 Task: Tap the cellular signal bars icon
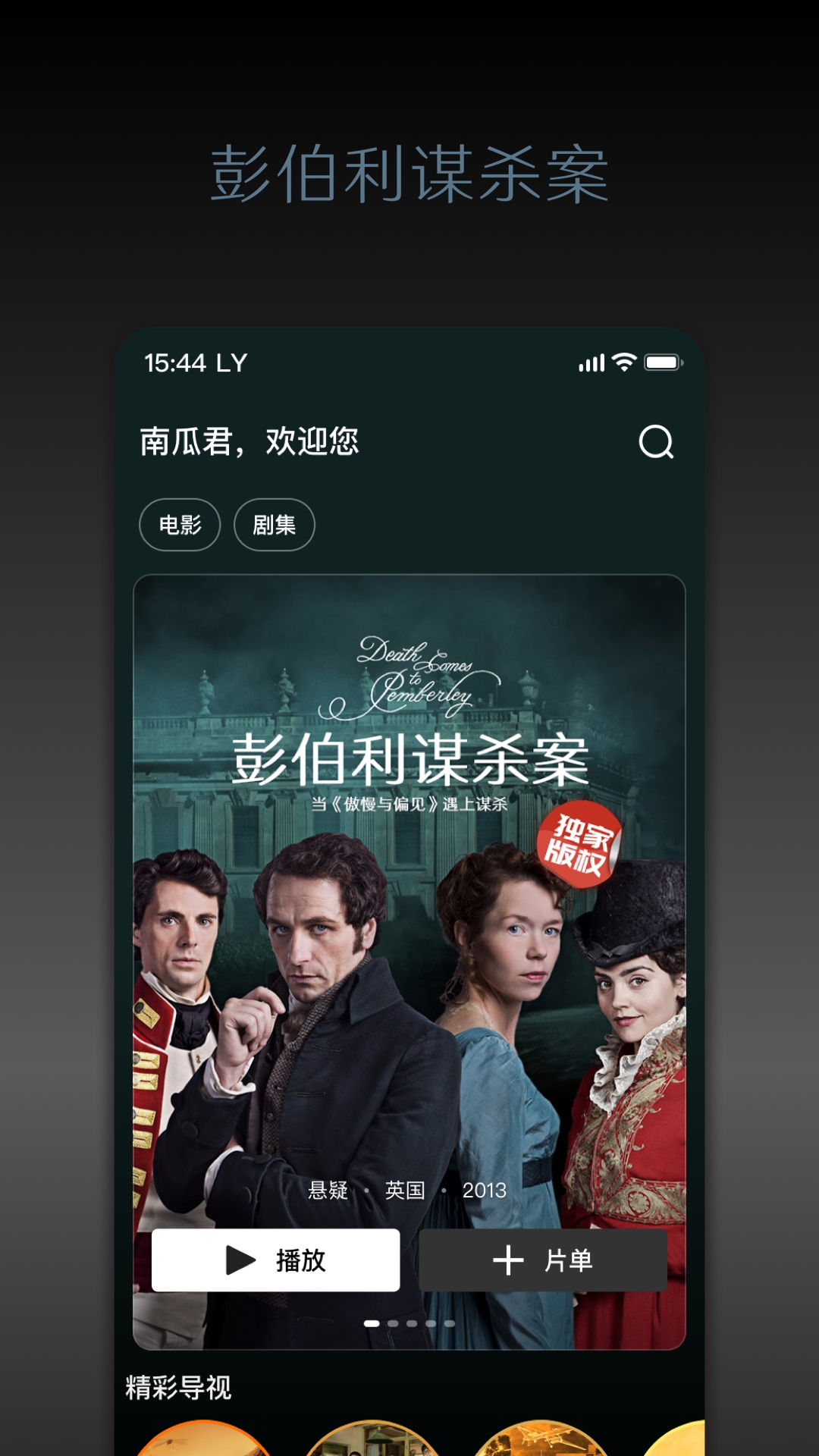[x=592, y=362]
